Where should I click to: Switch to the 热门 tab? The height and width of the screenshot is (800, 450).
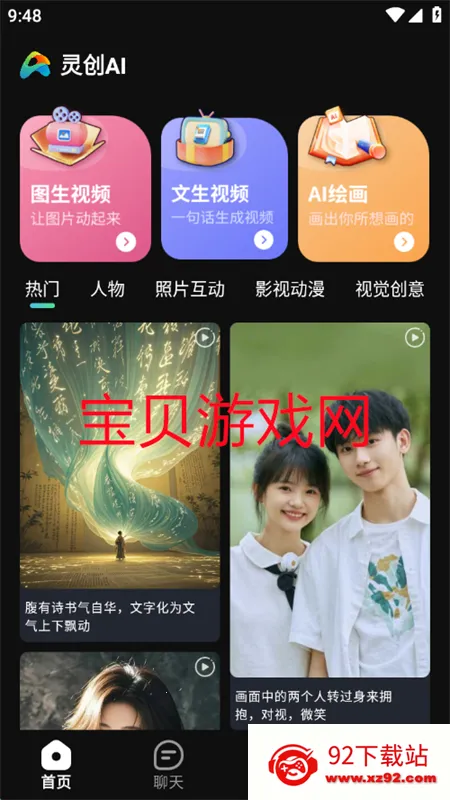(42, 289)
